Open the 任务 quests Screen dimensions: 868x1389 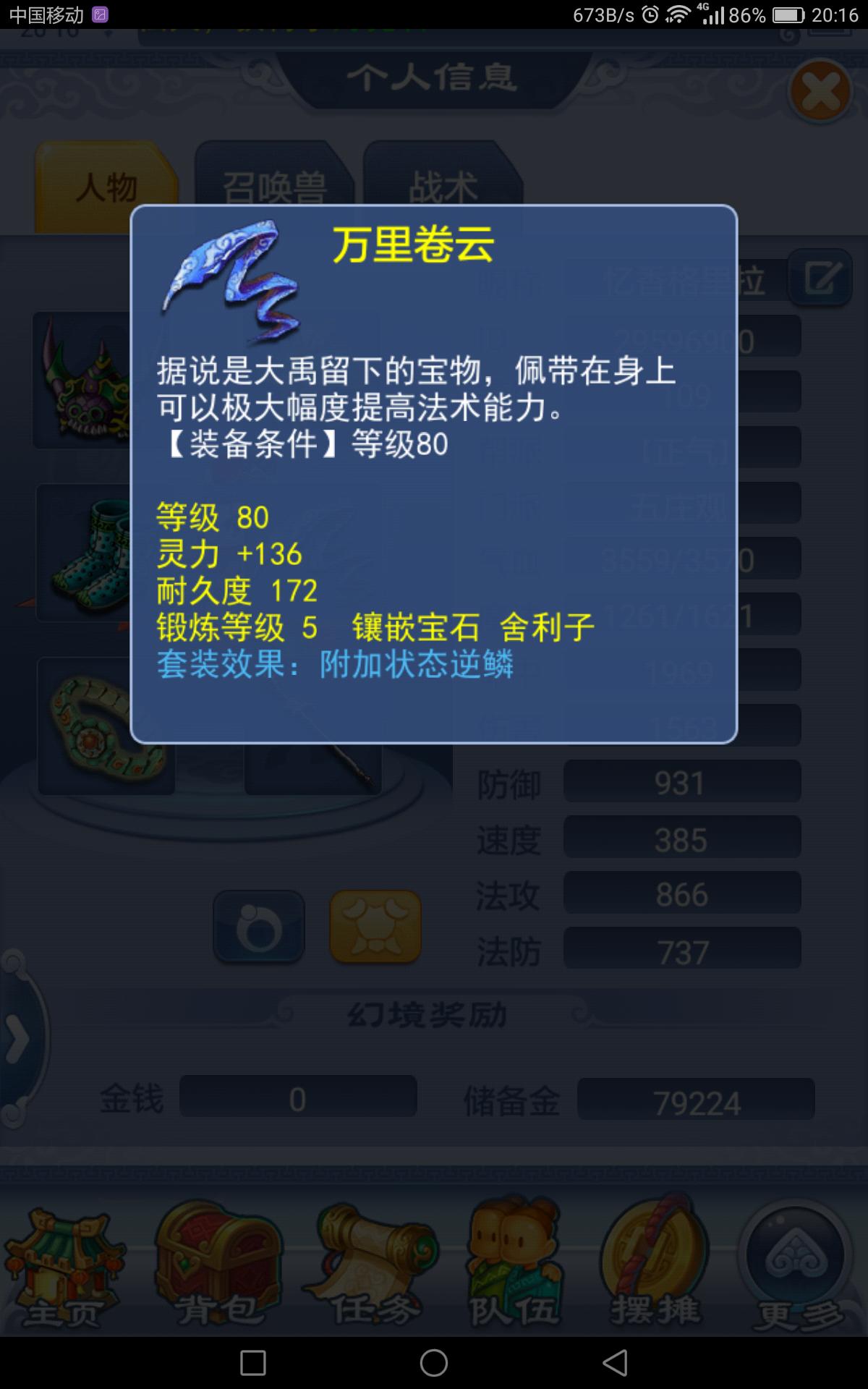tap(373, 1266)
